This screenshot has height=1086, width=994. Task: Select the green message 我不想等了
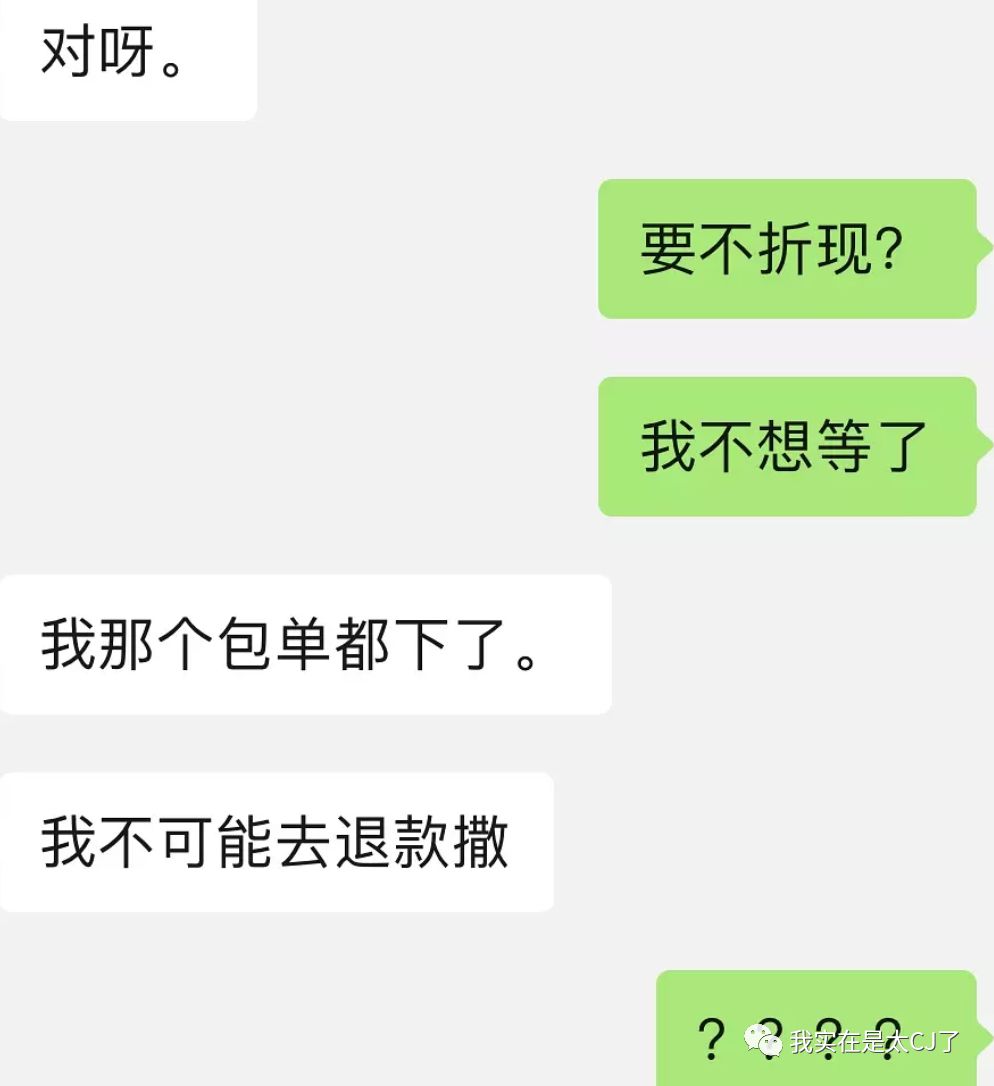pyautogui.click(x=785, y=445)
